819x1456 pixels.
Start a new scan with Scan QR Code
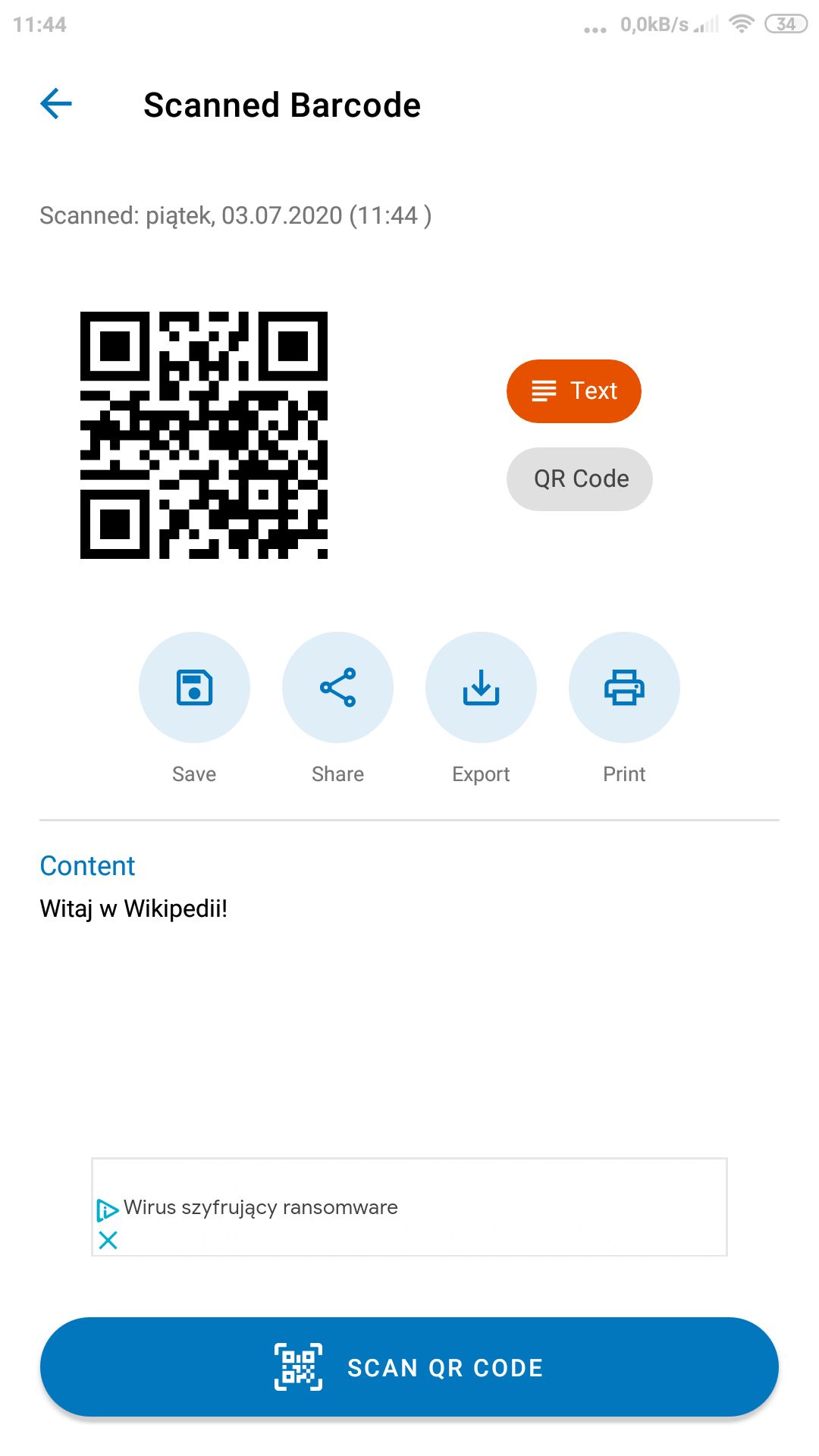pyautogui.click(x=409, y=1367)
